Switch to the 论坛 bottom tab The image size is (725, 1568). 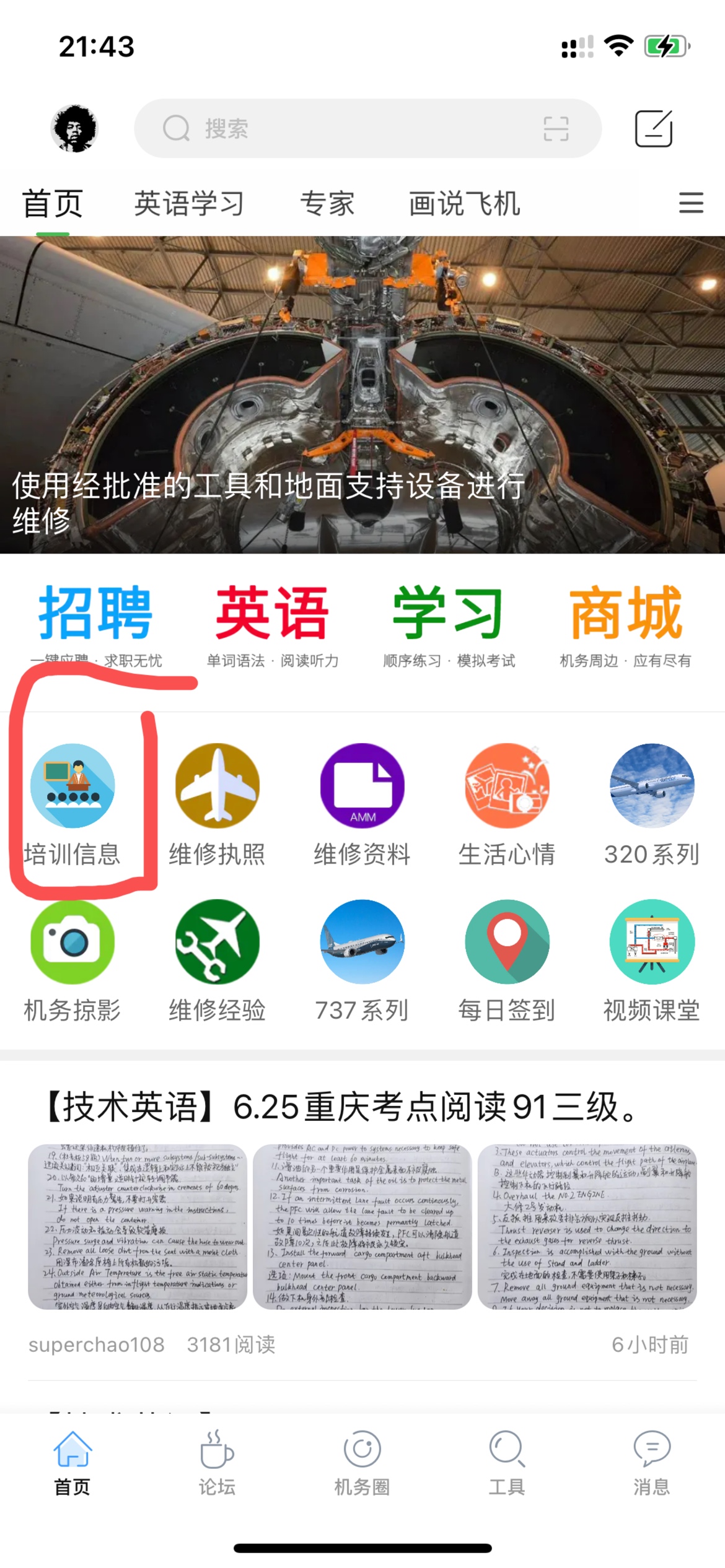point(217,1462)
